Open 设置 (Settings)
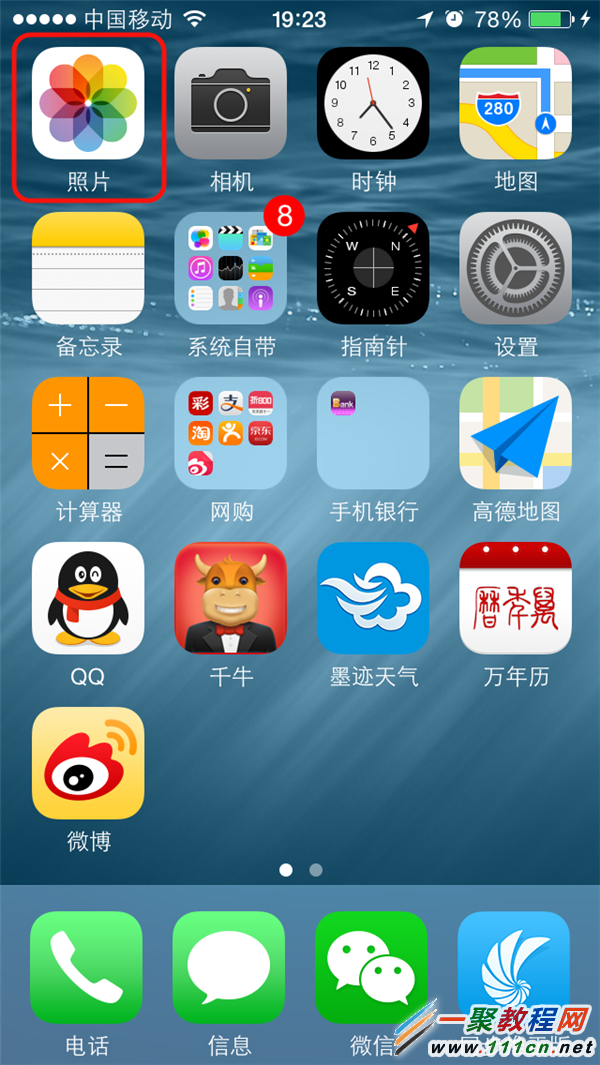This screenshot has width=600, height=1065. click(x=515, y=268)
